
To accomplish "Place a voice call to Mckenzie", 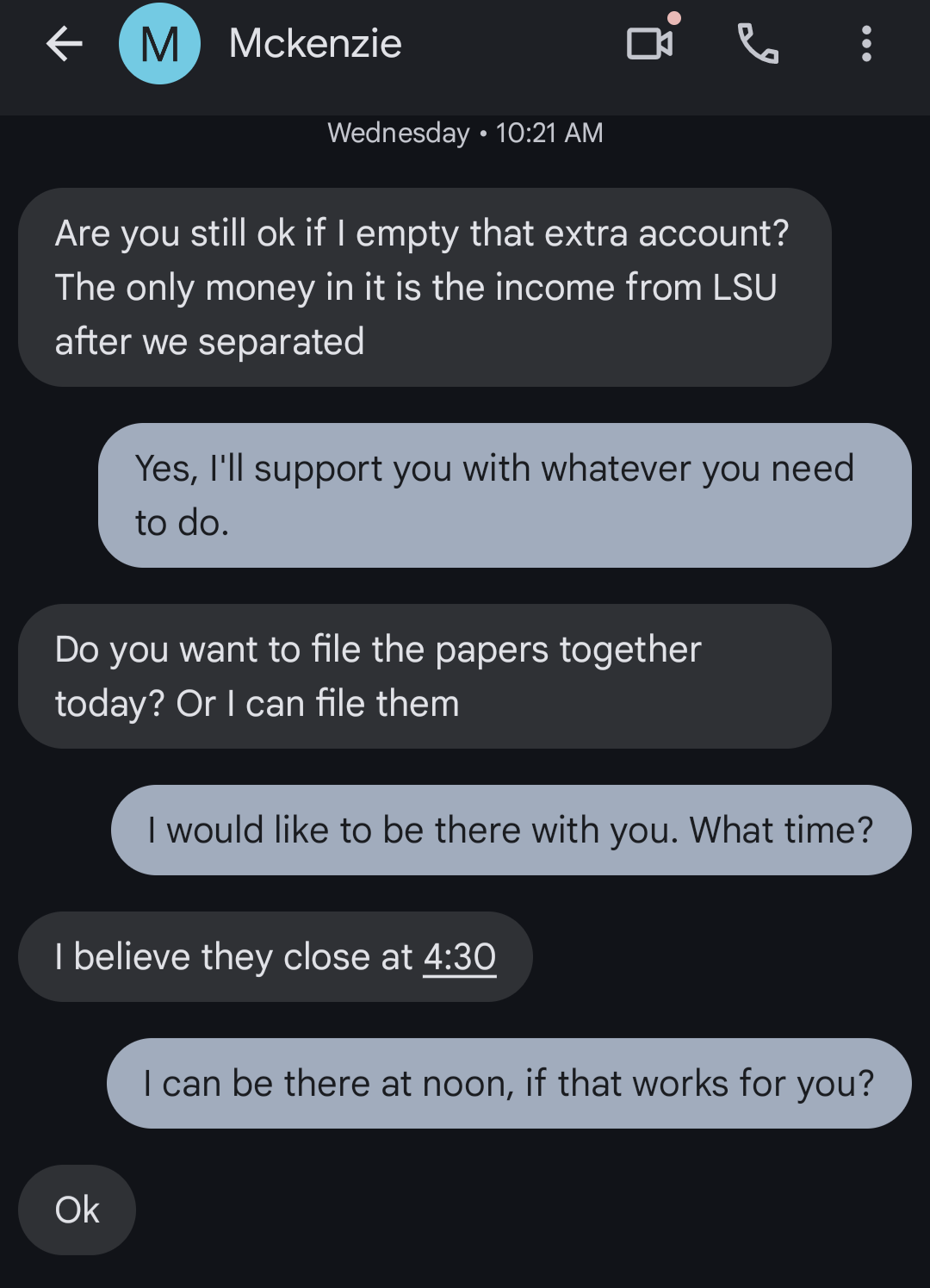I will [758, 44].
